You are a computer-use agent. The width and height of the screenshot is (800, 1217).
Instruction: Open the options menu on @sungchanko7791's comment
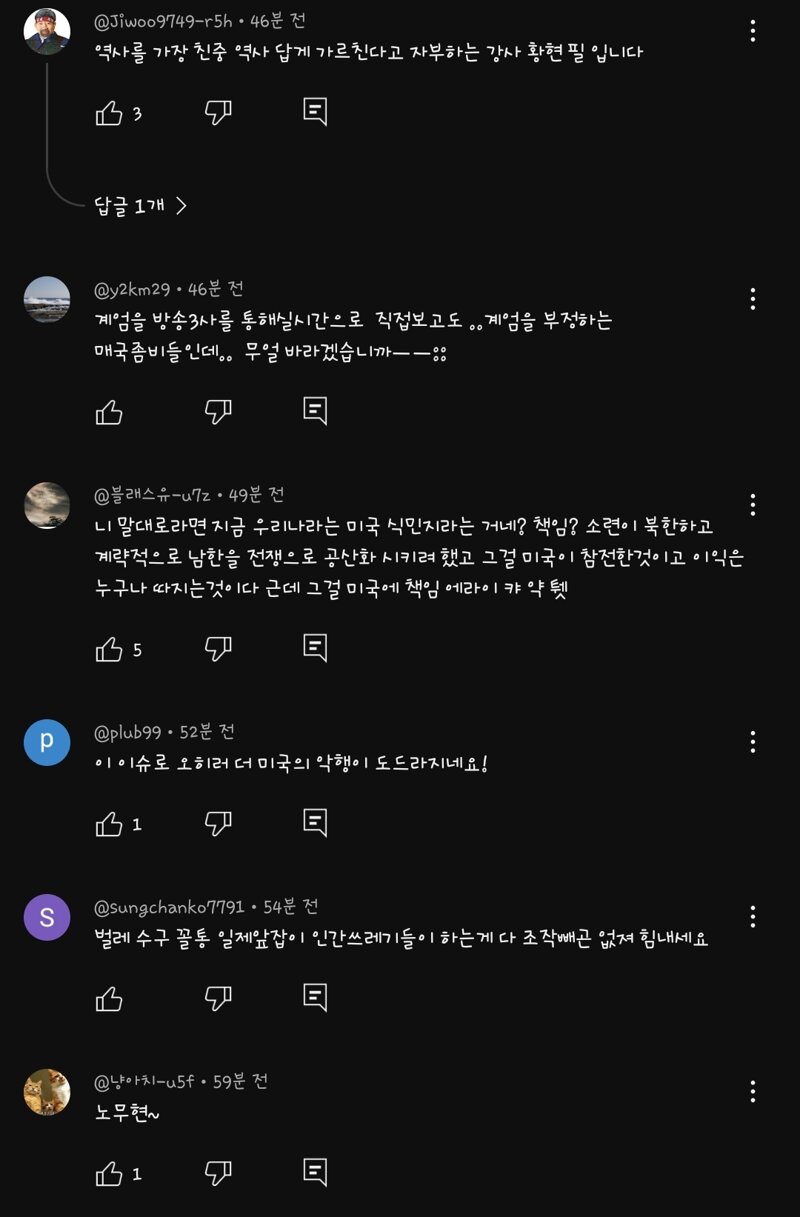click(753, 916)
